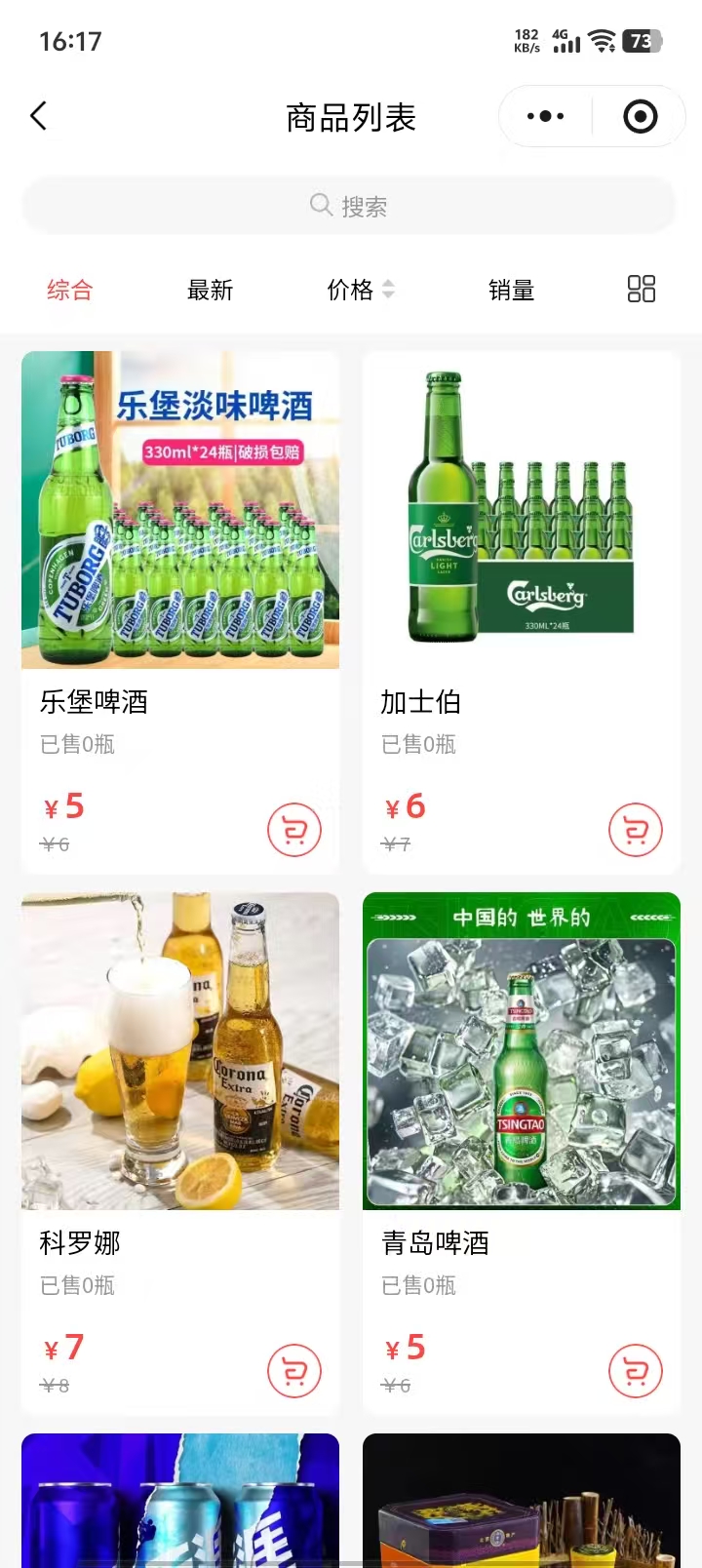The width and height of the screenshot is (702, 1568).
Task: Add 加士伯 to the shopping cart
Action: pos(635,830)
